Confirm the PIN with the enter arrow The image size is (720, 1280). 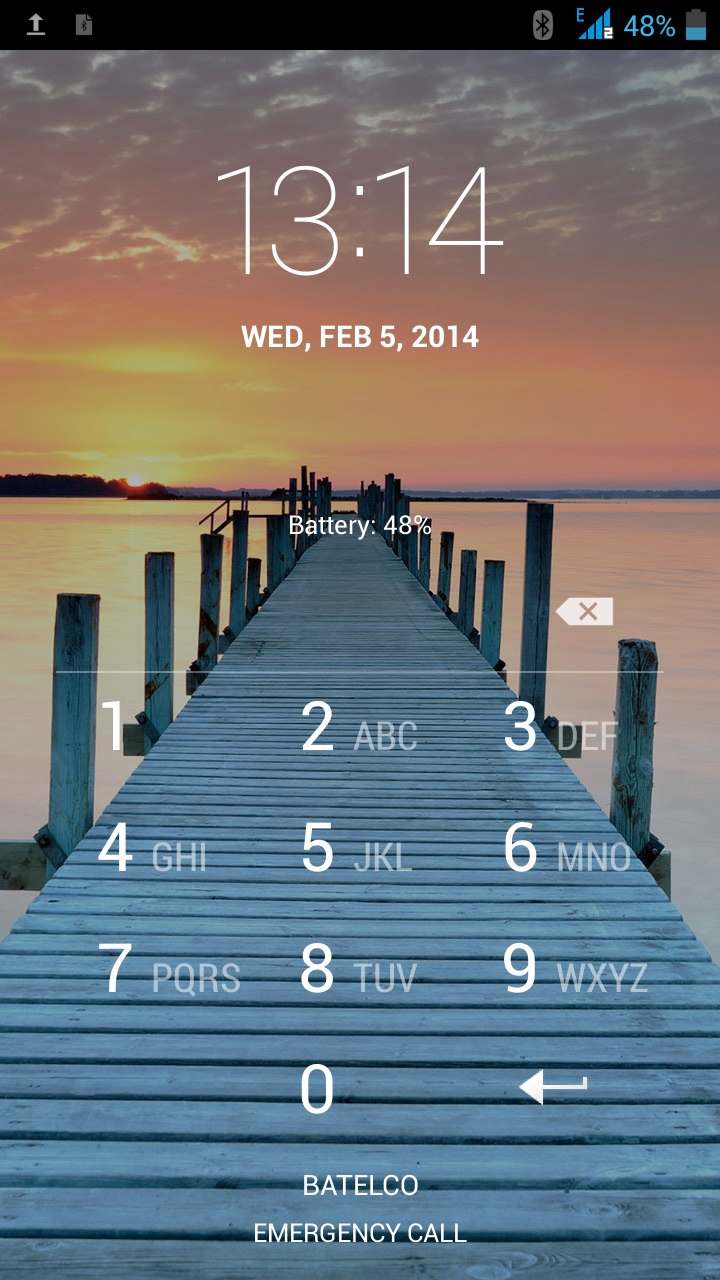(x=554, y=1087)
